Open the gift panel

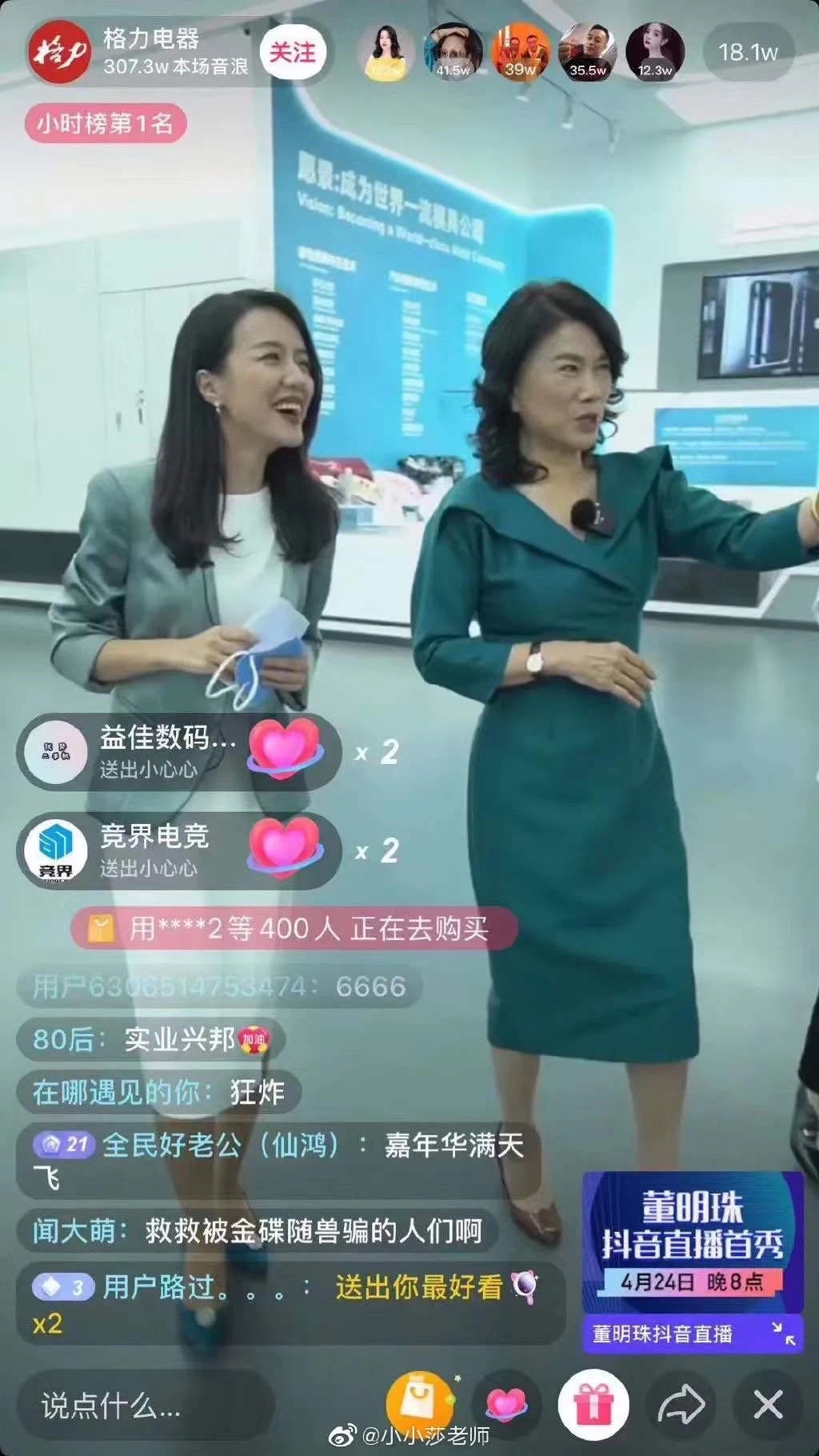[593, 1405]
